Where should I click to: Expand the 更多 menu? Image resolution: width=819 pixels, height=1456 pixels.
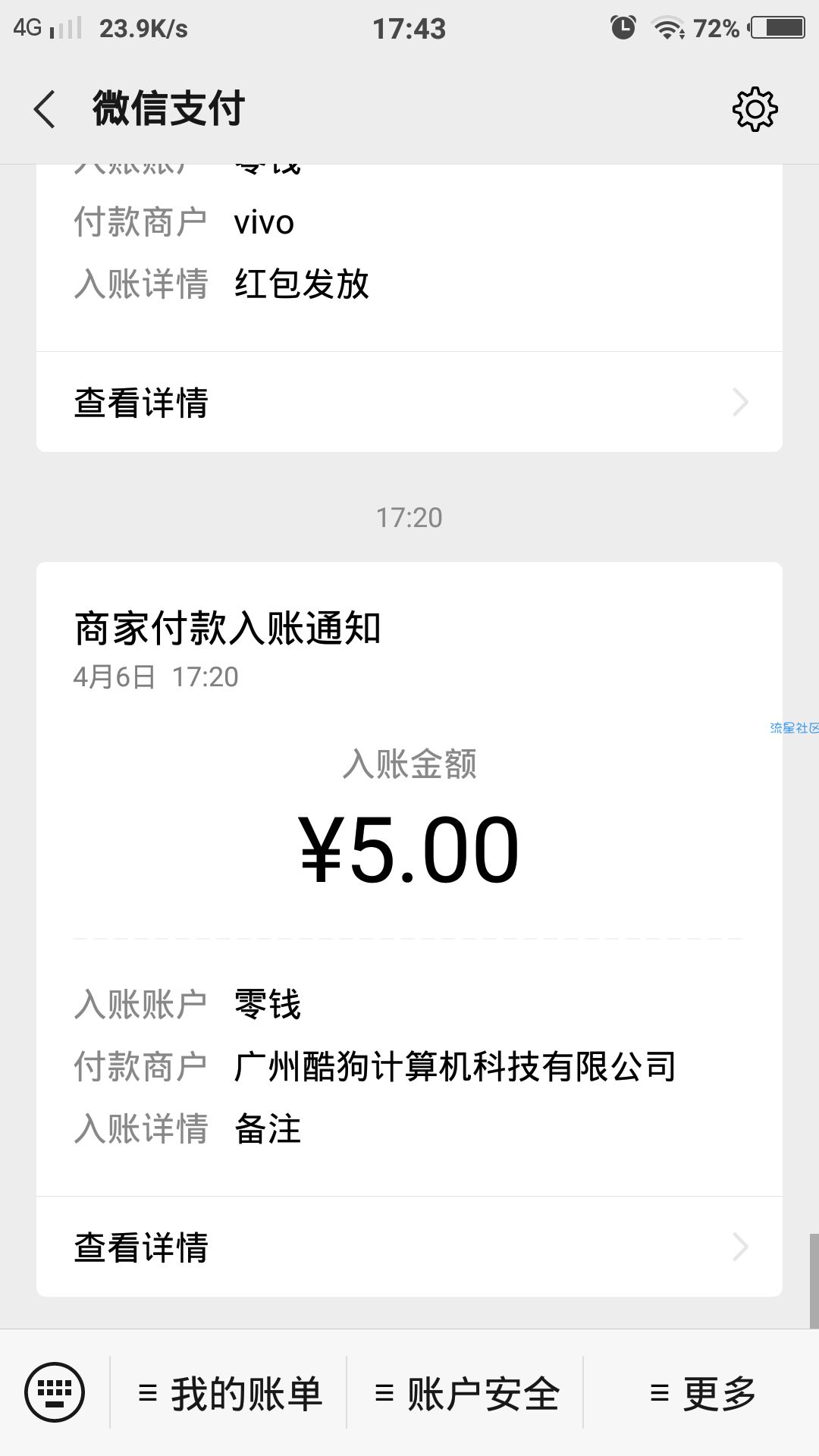pyautogui.click(x=702, y=1392)
